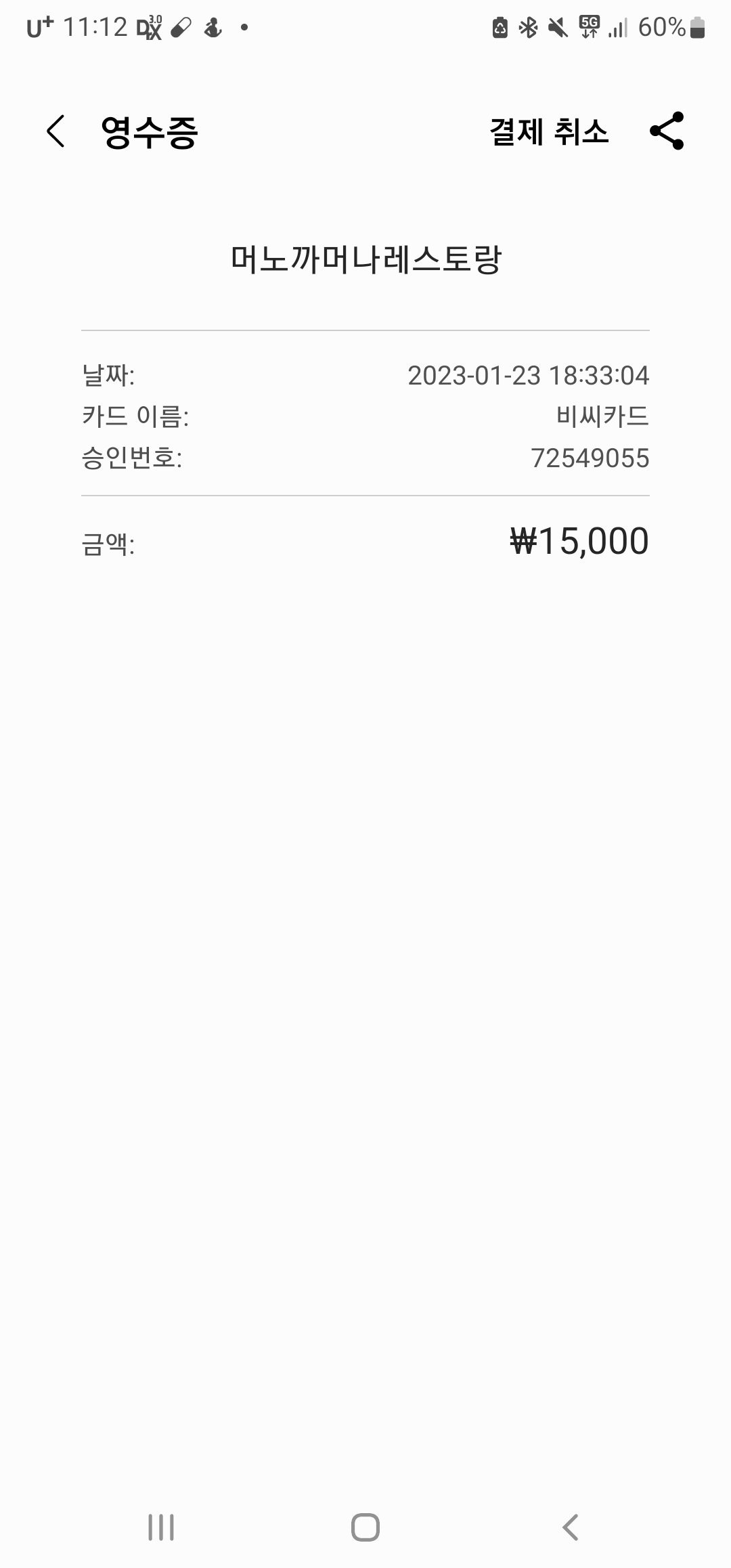The height and width of the screenshot is (1568, 731).
Task: Tap the back arrow beside 영수증 title
Action: pyautogui.click(x=55, y=133)
